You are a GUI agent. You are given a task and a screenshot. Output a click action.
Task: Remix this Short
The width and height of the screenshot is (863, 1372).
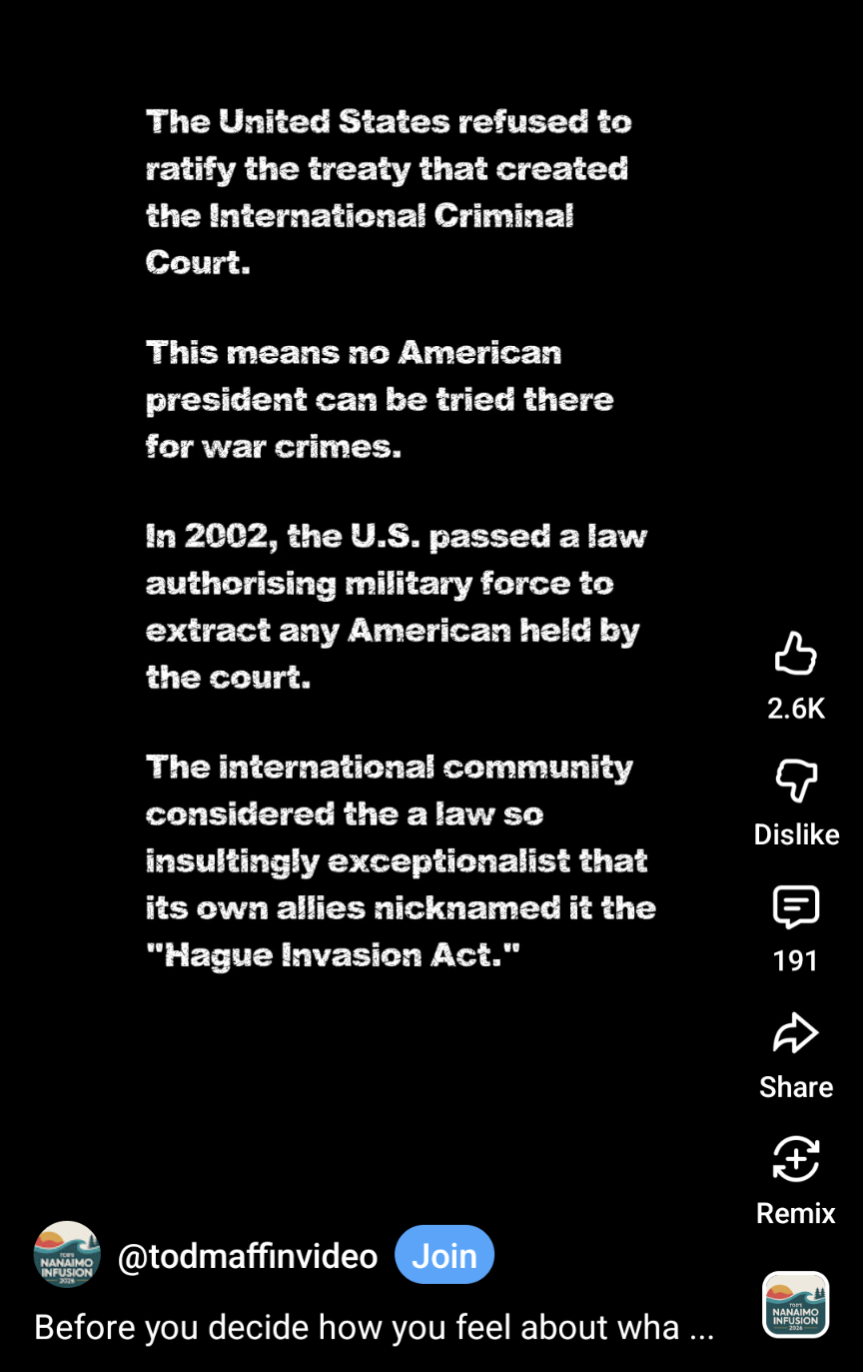pos(796,1160)
